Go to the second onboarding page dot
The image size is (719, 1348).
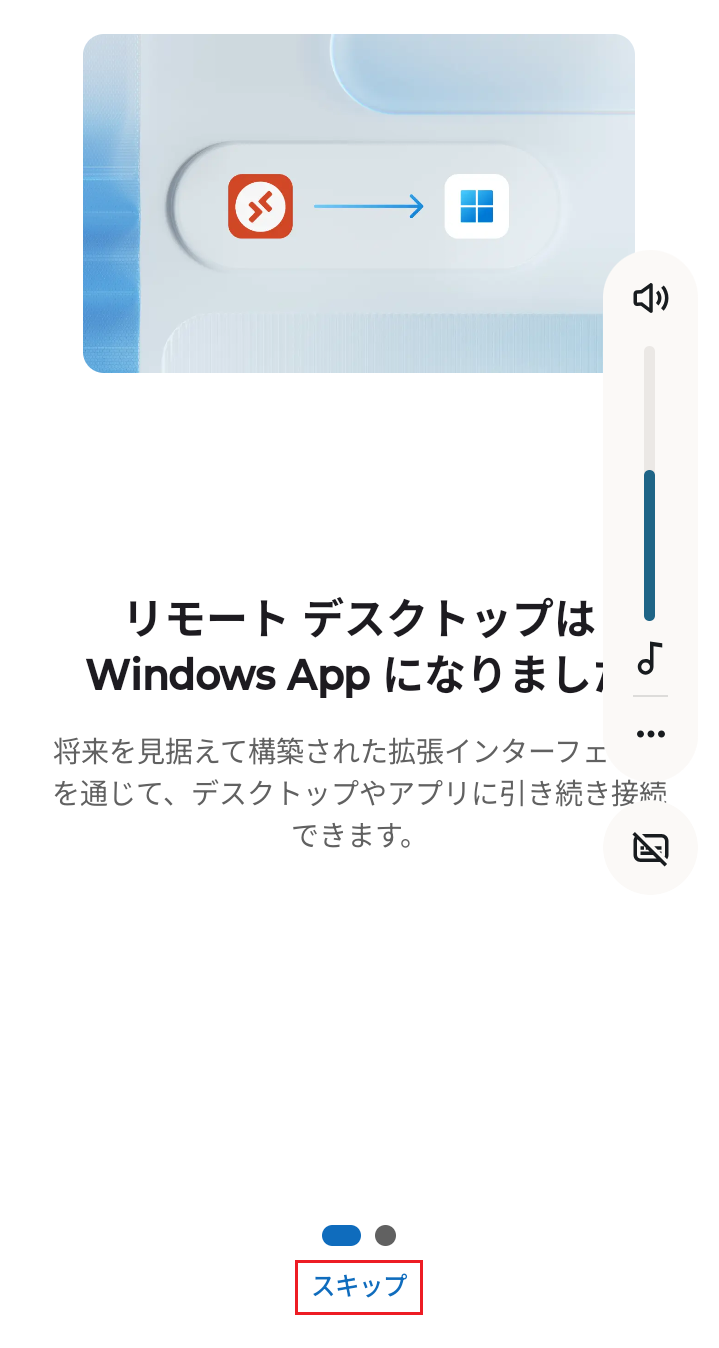385,1236
